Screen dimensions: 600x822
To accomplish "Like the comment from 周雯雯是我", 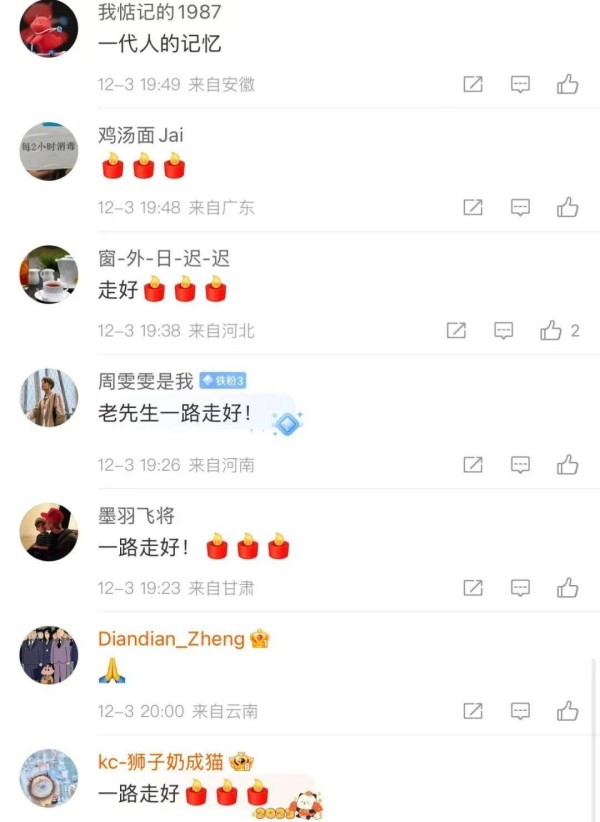I will (x=568, y=465).
